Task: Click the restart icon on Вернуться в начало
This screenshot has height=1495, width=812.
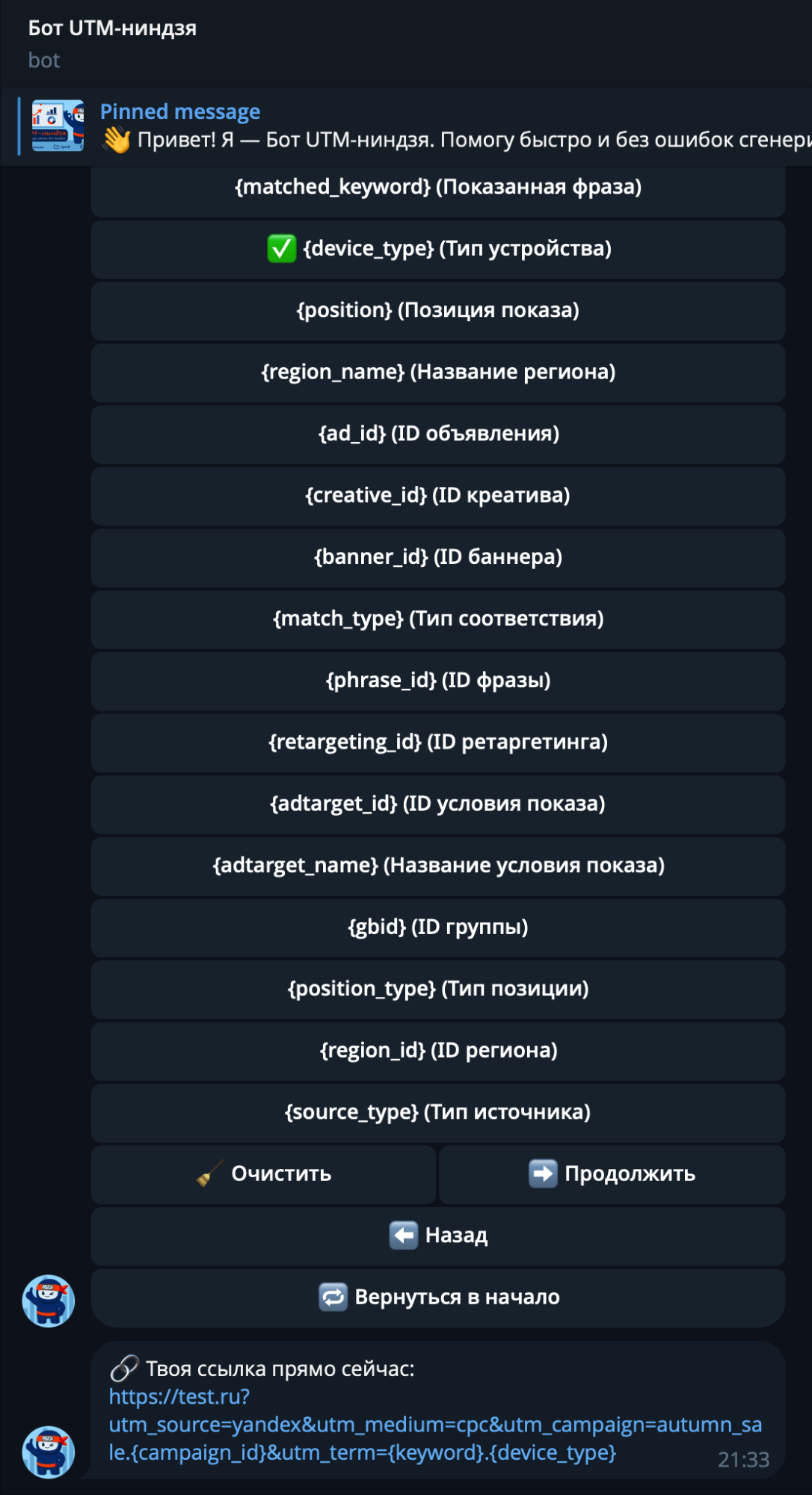Action: [x=334, y=1298]
